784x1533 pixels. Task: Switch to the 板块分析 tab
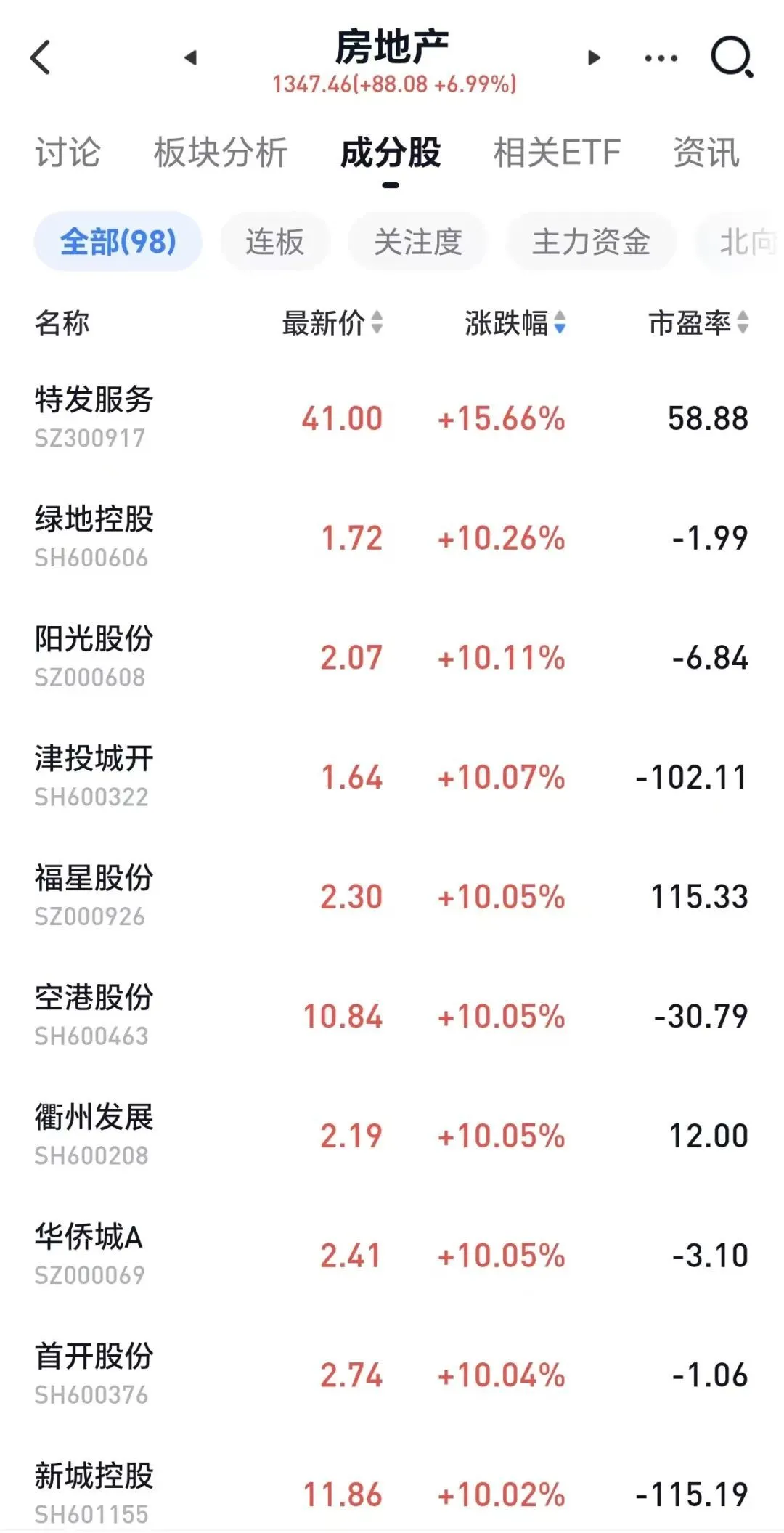(221, 153)
